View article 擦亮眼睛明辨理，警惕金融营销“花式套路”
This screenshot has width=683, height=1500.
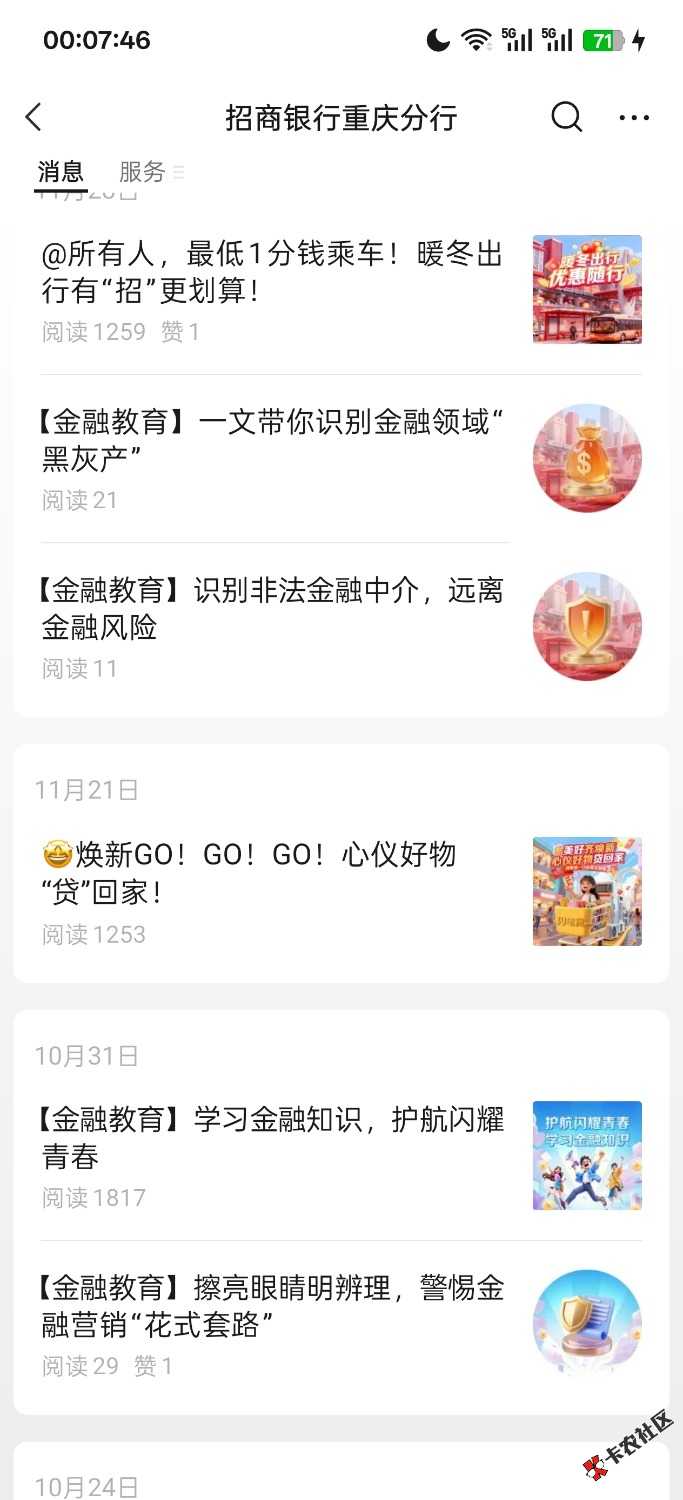pos(272,1306)
